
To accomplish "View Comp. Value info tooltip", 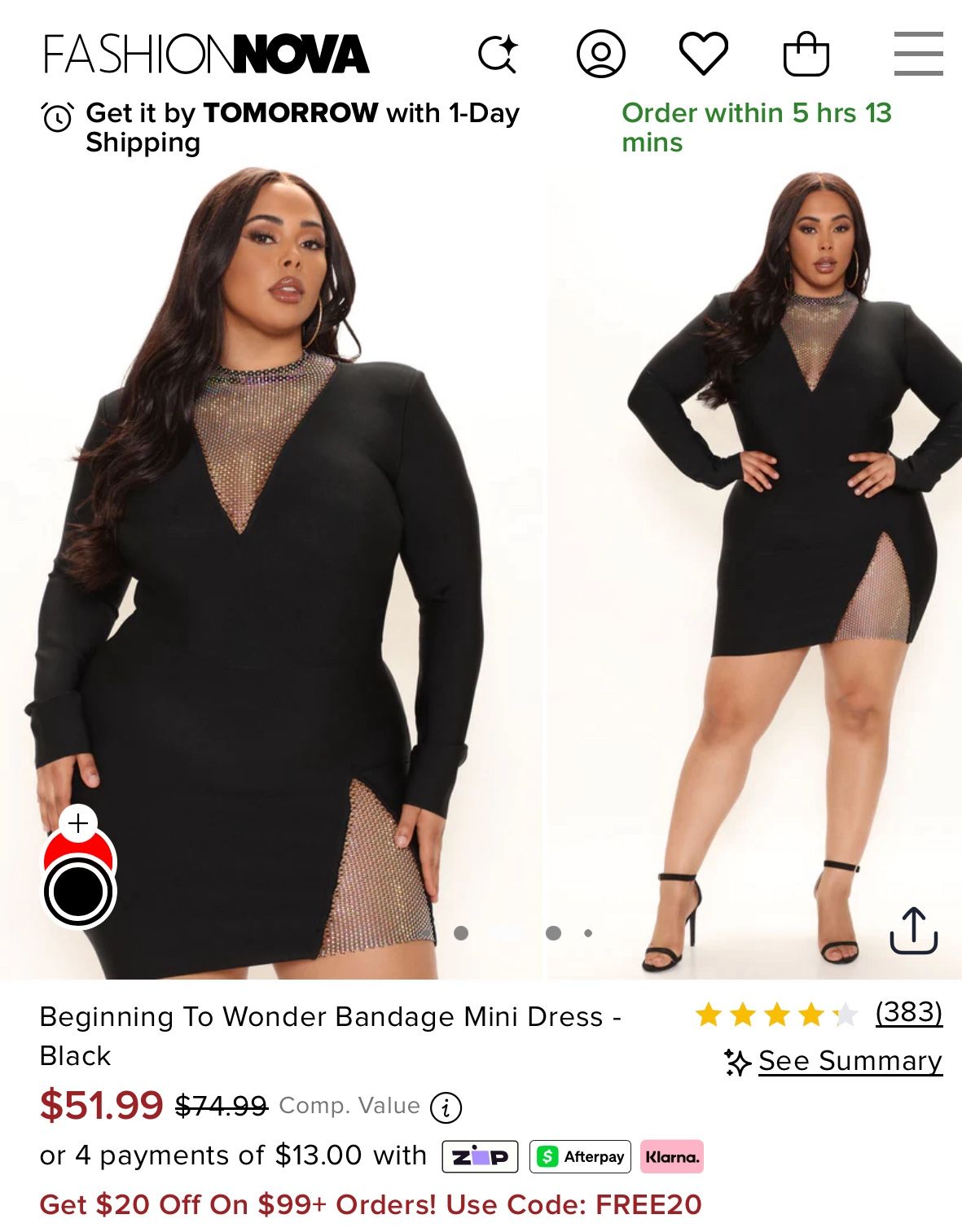I will pos(445,1106).
